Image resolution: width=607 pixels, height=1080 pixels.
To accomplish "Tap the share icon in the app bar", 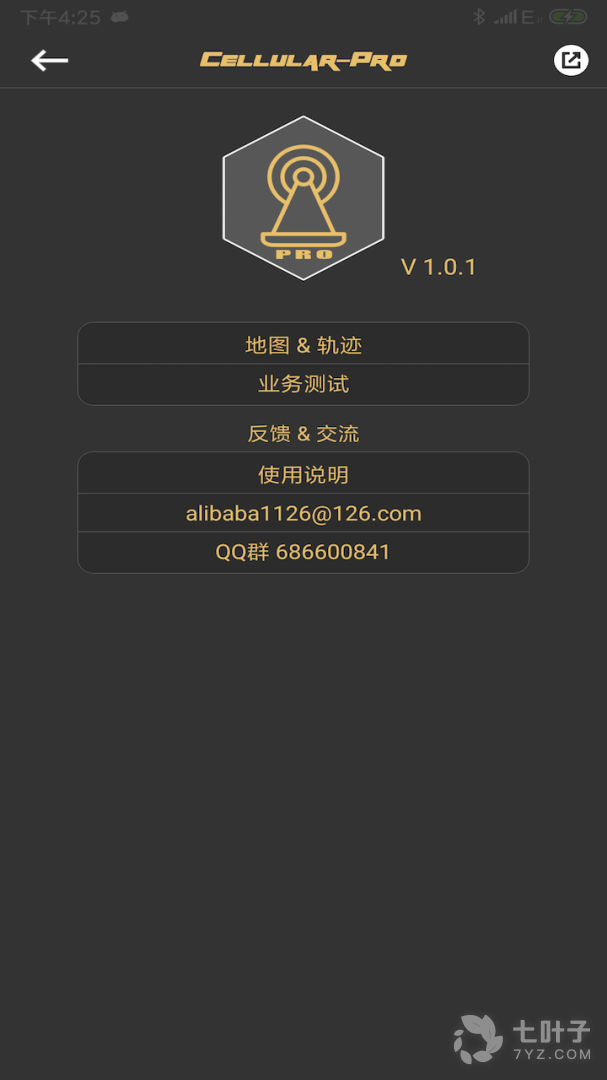I will click(x=571, y=61).
